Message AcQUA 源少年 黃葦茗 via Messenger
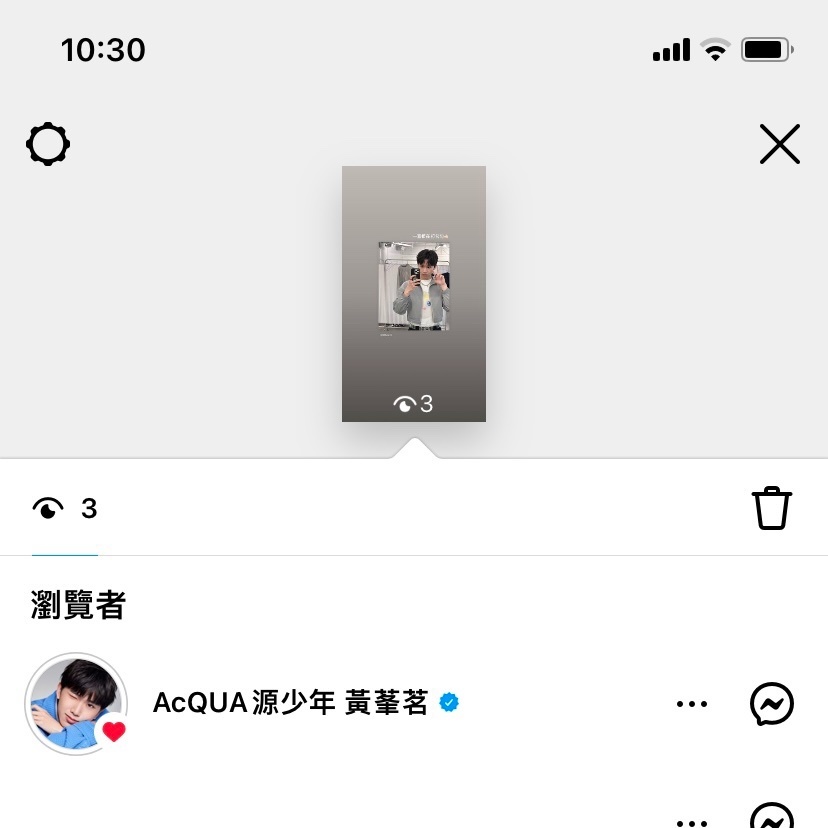 pyautogui.click(x=771, y=704)
